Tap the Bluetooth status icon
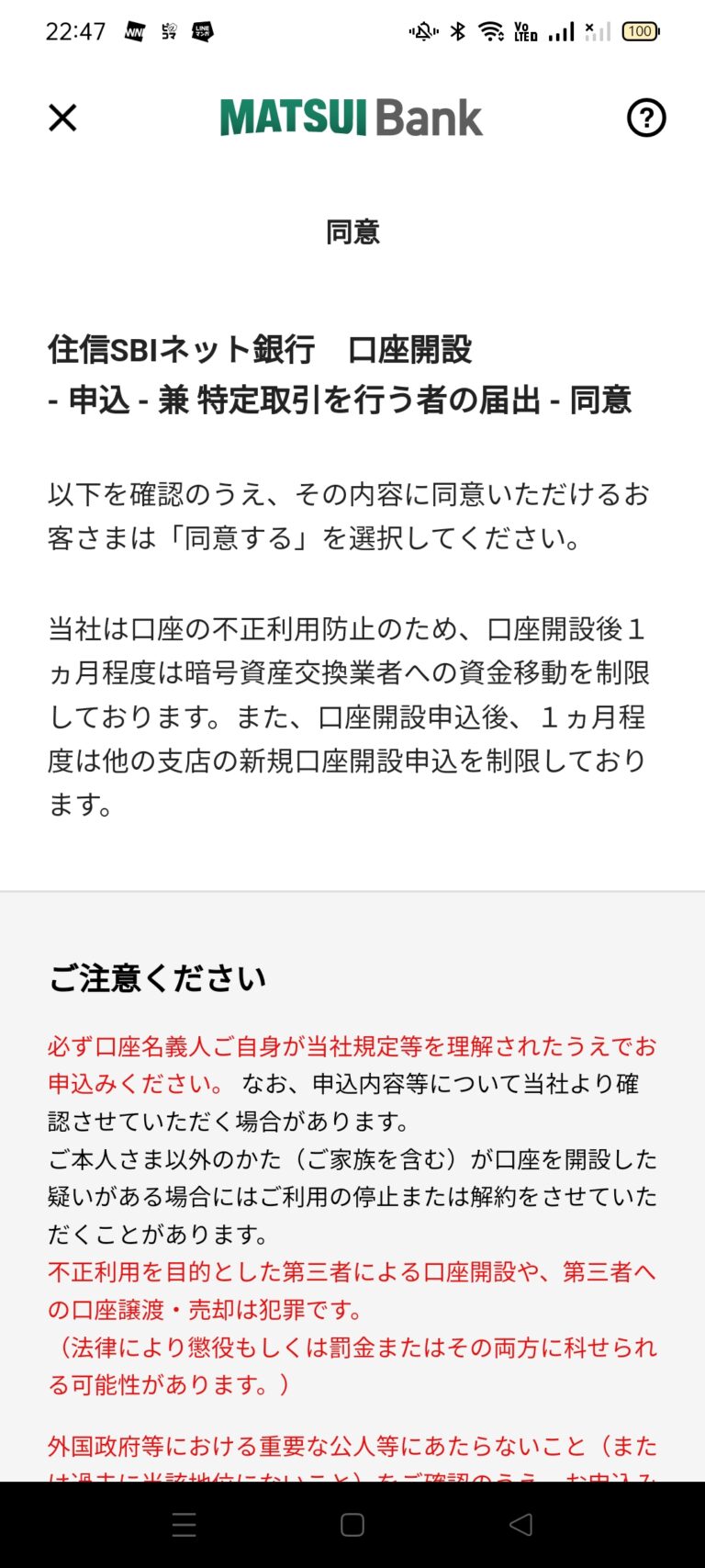705x1568 pixels. (x=456, y=30)
